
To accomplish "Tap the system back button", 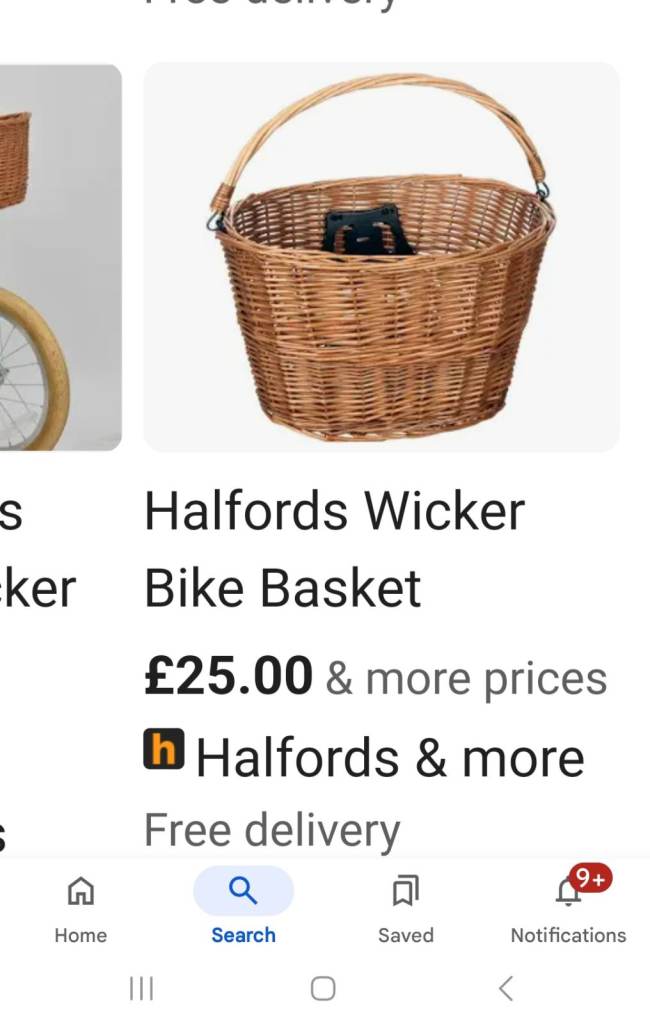I will click(505, 989).
